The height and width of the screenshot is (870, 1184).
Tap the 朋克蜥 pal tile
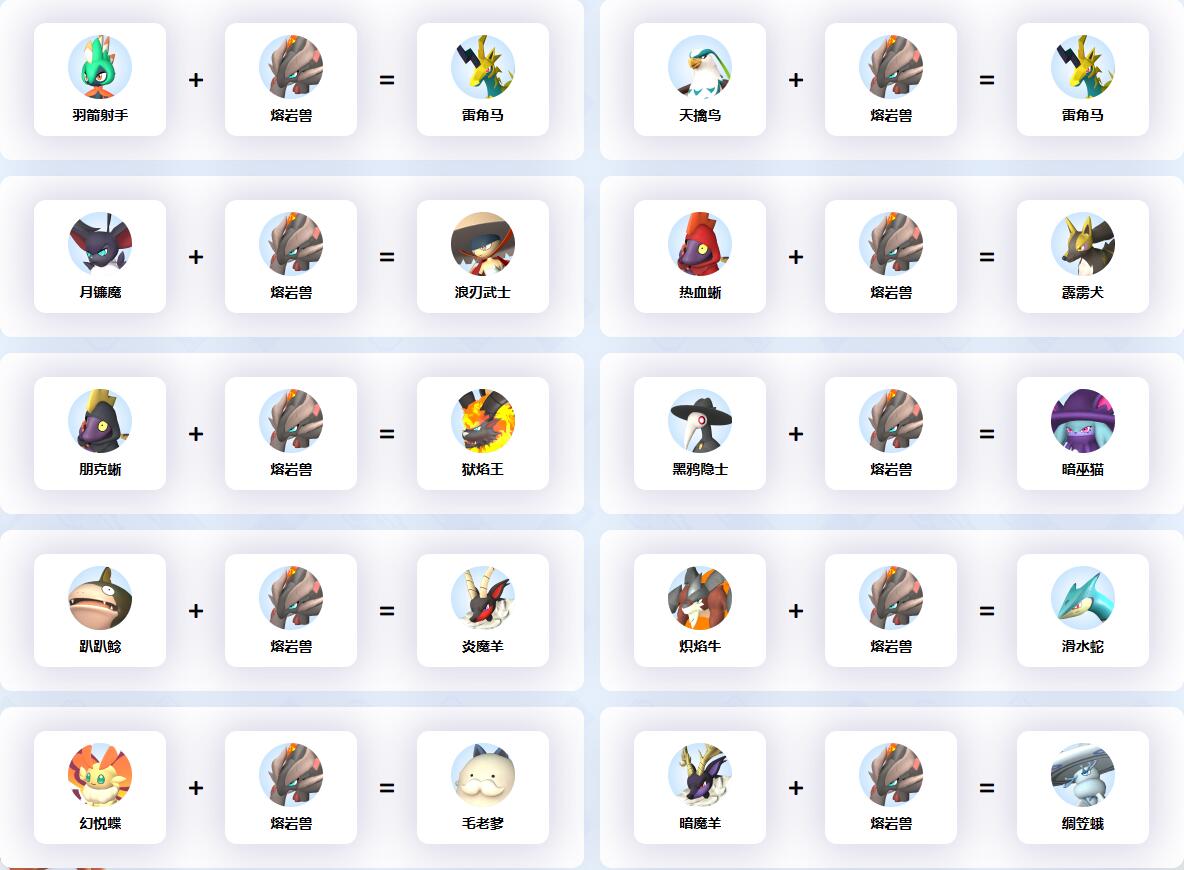100,434
